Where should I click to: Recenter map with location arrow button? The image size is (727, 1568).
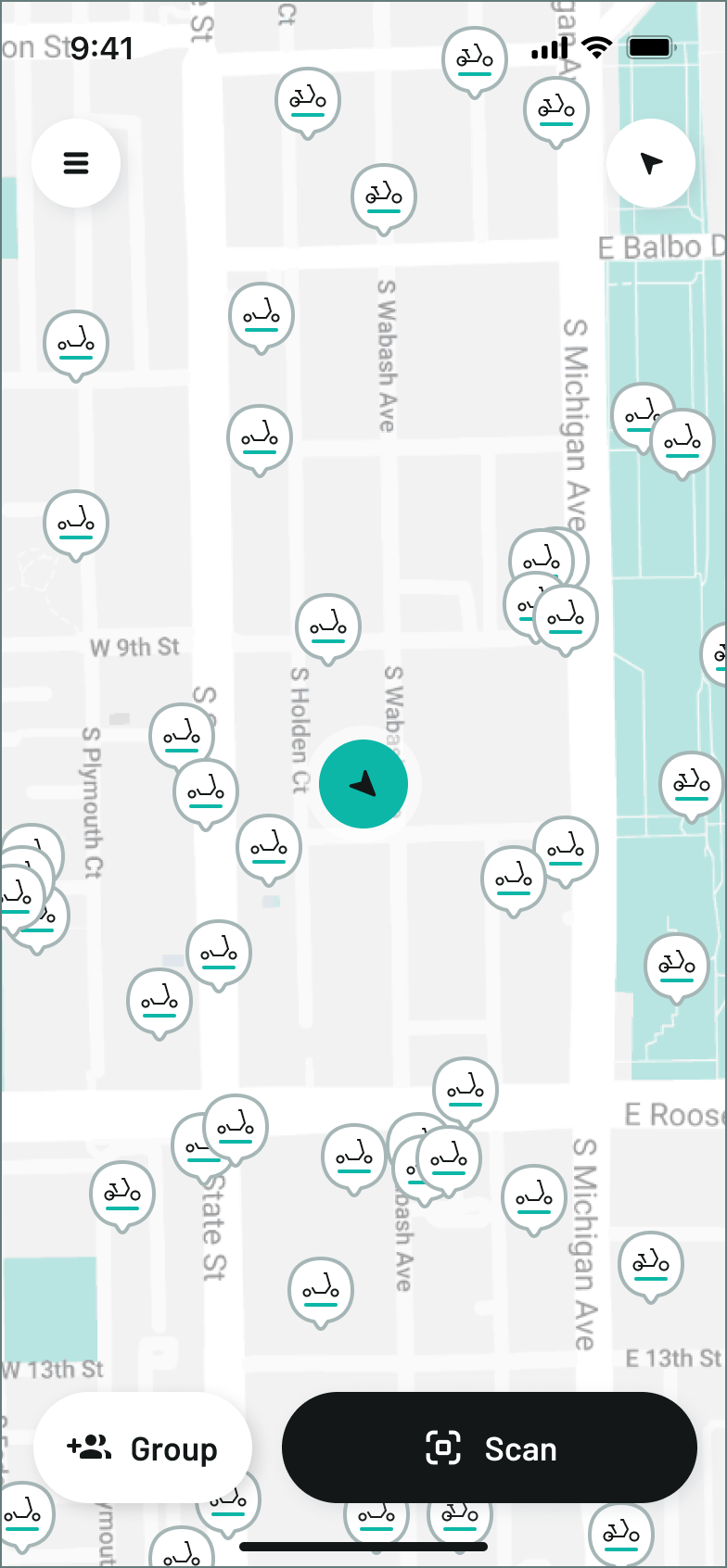pyautogui.click(x=651, y=163)
